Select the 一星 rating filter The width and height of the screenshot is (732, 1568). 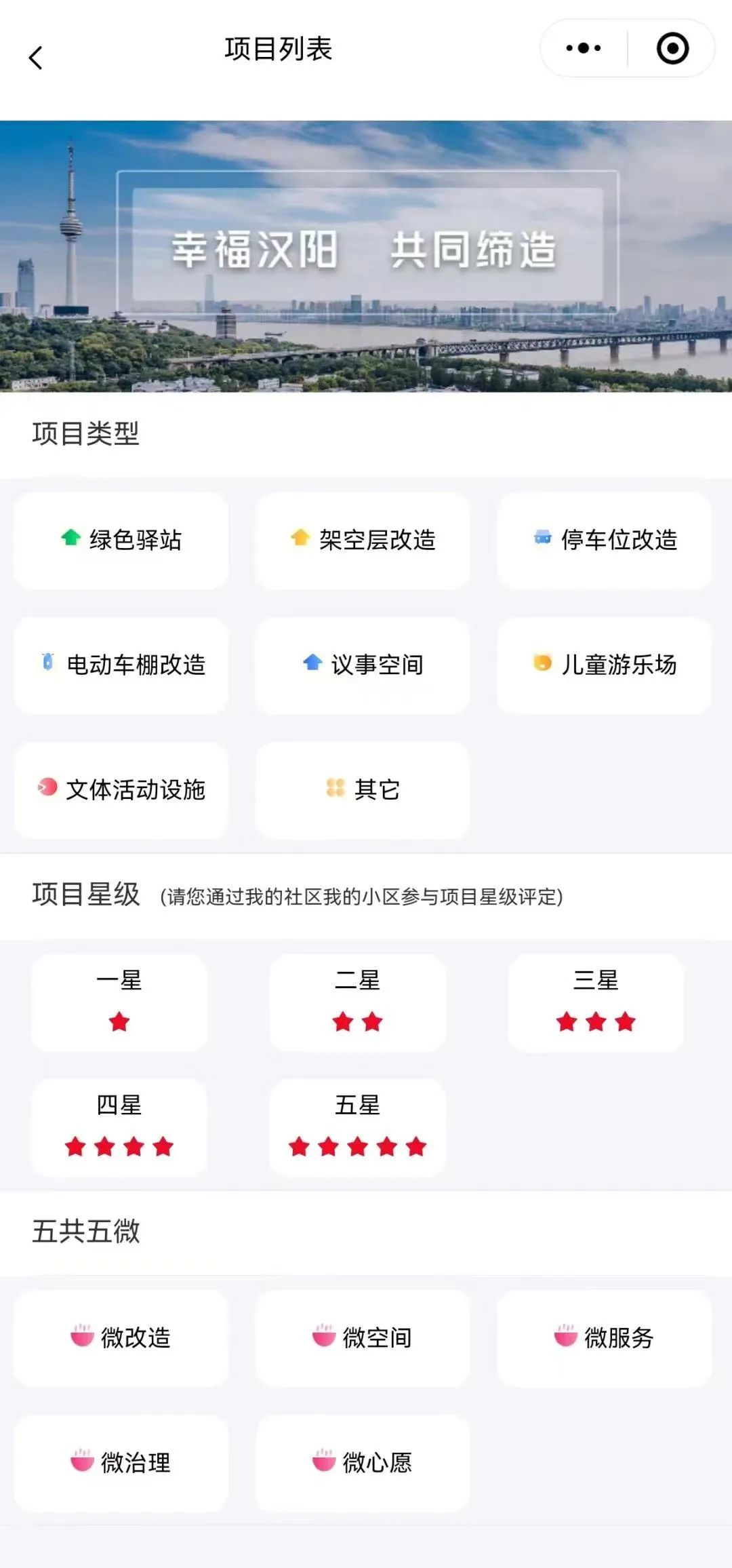[119, 1004]
